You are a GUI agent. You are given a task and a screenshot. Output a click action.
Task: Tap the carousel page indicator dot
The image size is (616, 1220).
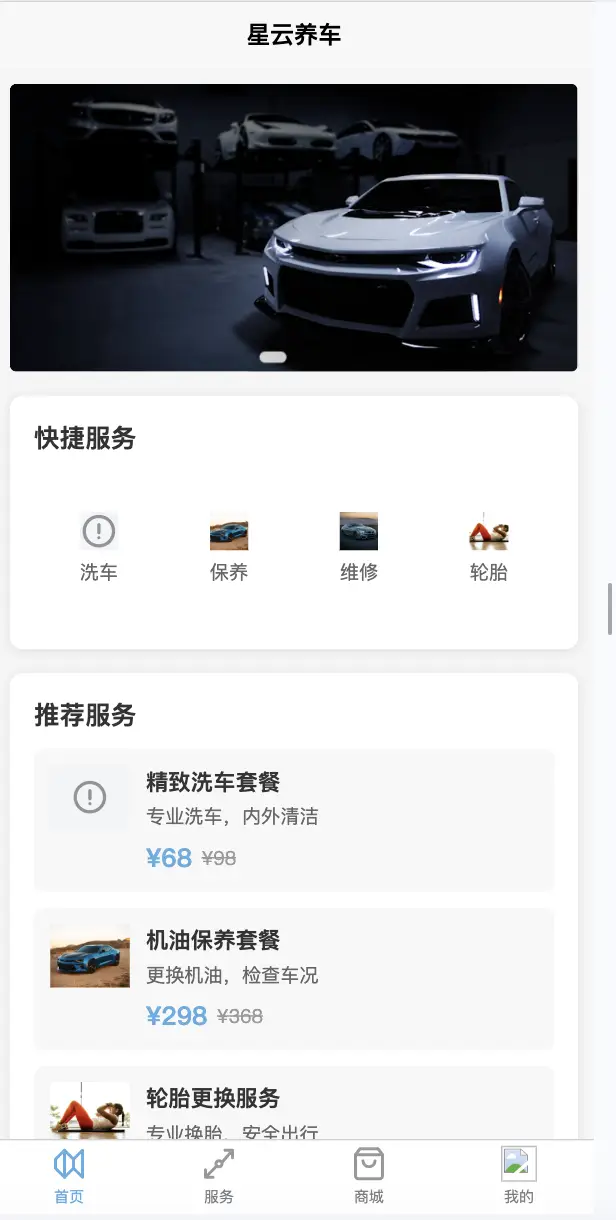tap(273, 357)
